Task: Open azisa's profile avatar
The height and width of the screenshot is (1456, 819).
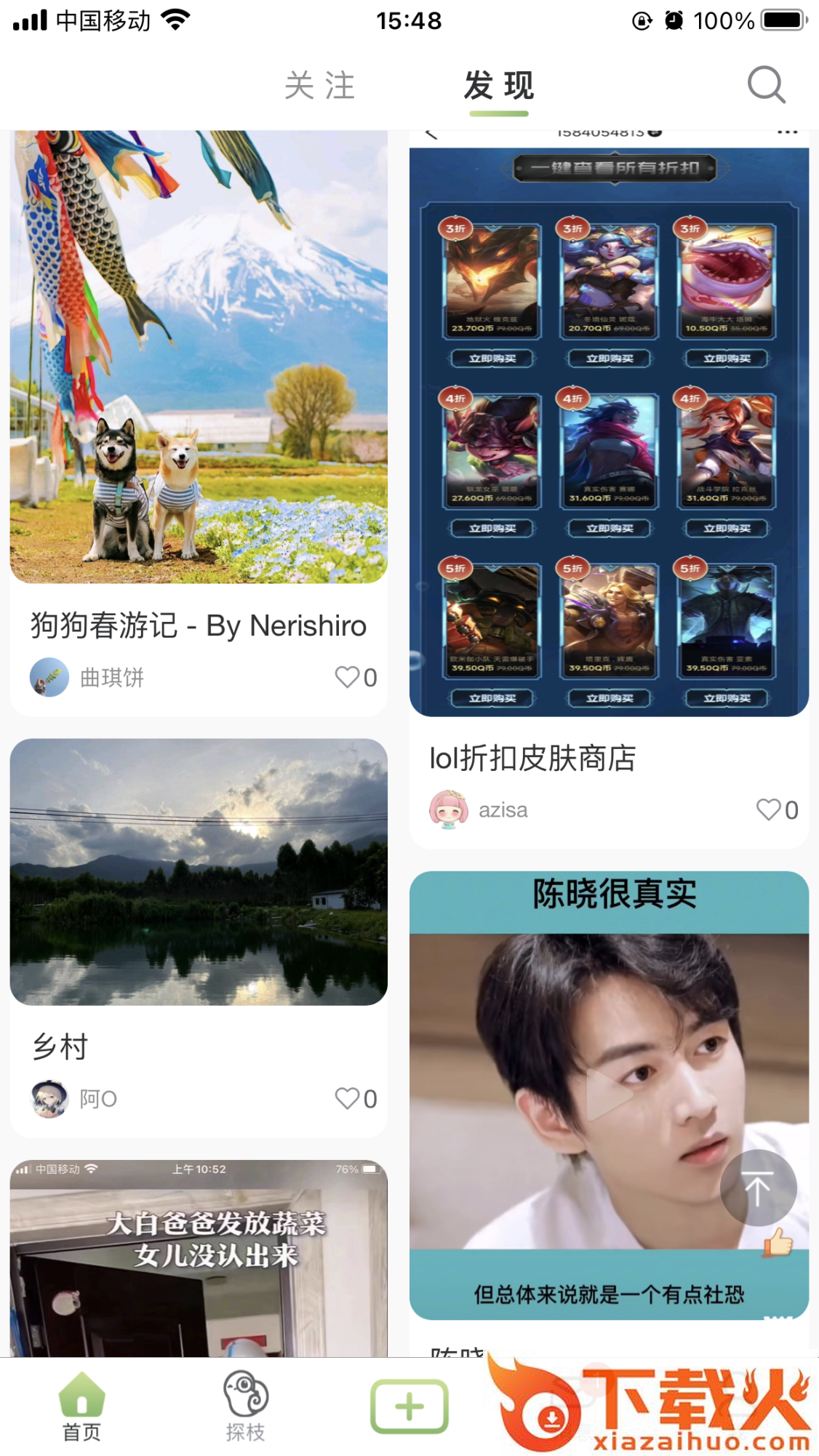Action: (x=449, y=809)
